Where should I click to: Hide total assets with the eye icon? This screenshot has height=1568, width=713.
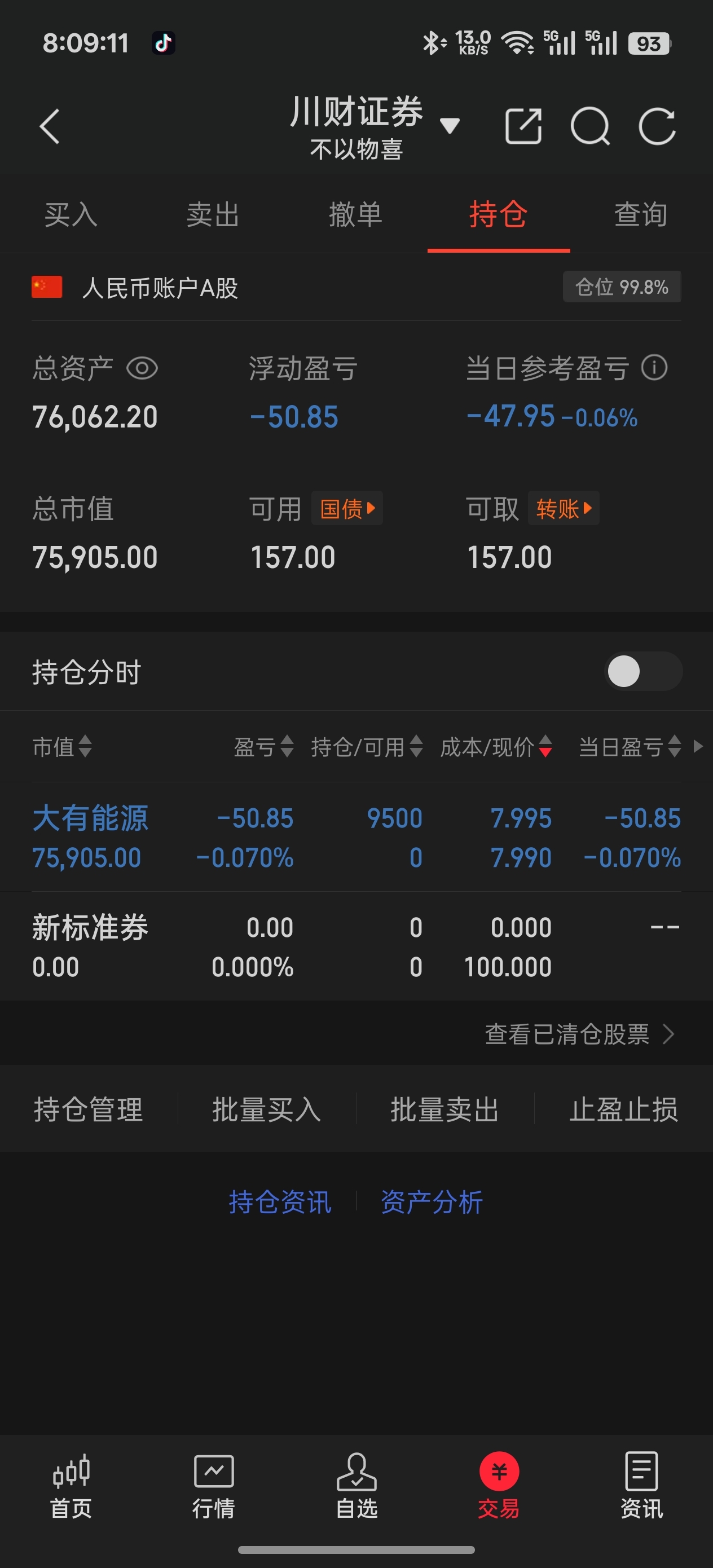click(142, 368)
